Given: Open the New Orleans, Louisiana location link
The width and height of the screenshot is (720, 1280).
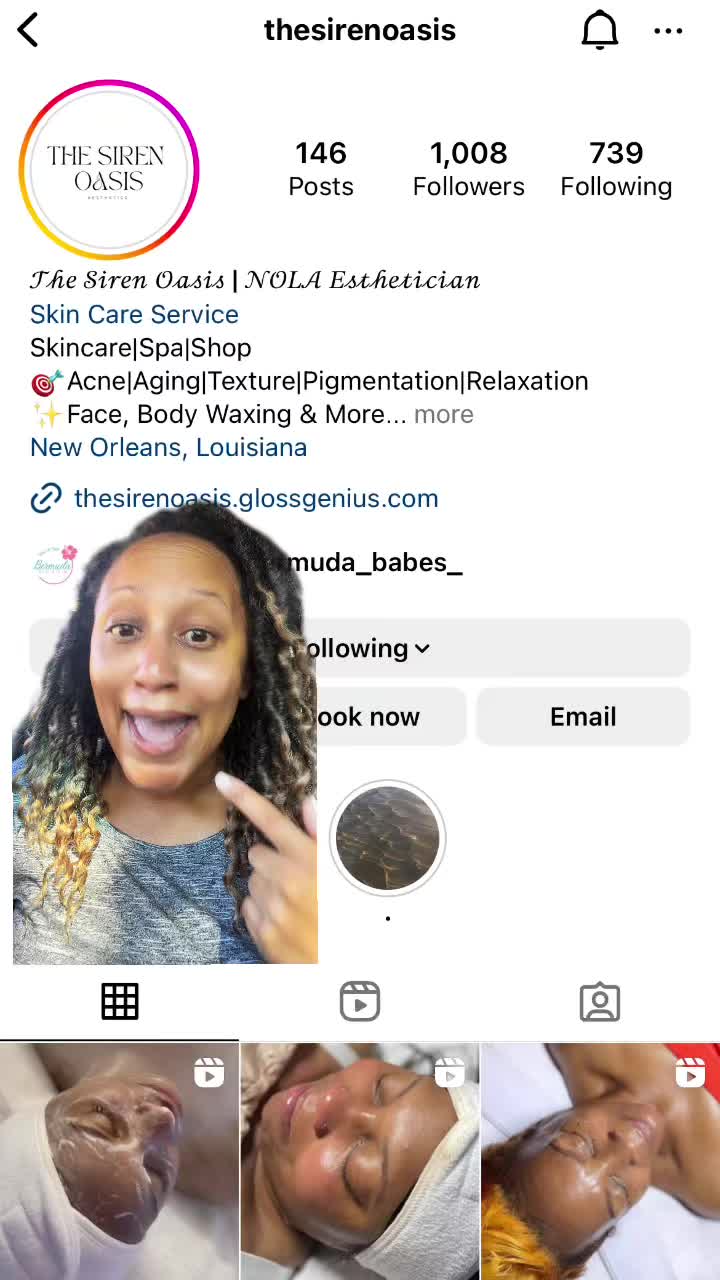Looking at the screenshot, I should 168,447.
